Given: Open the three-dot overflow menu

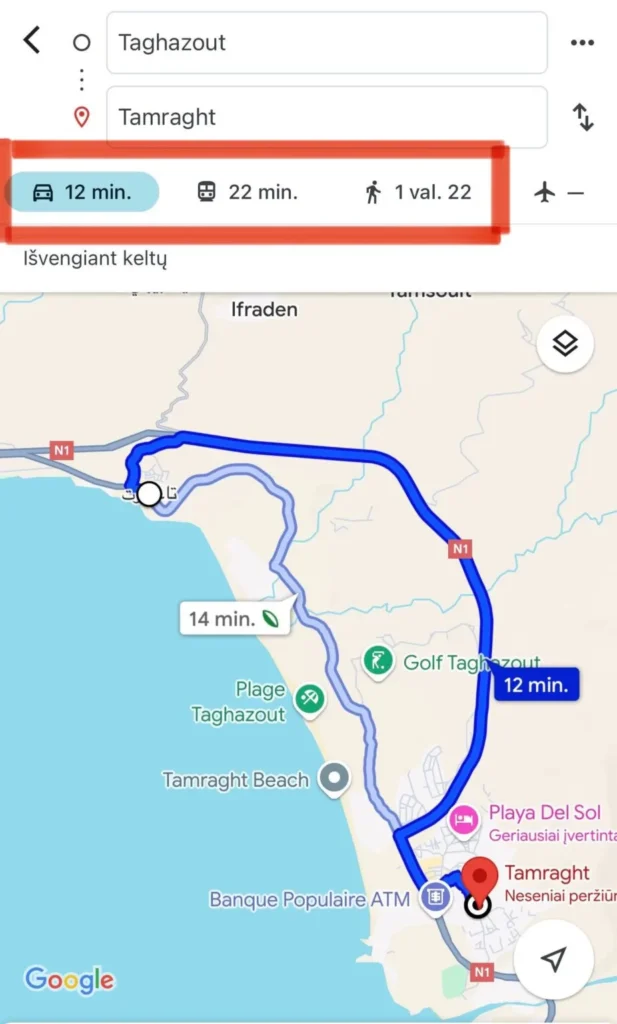Looking at the screenshot, I should click(582, 43).
